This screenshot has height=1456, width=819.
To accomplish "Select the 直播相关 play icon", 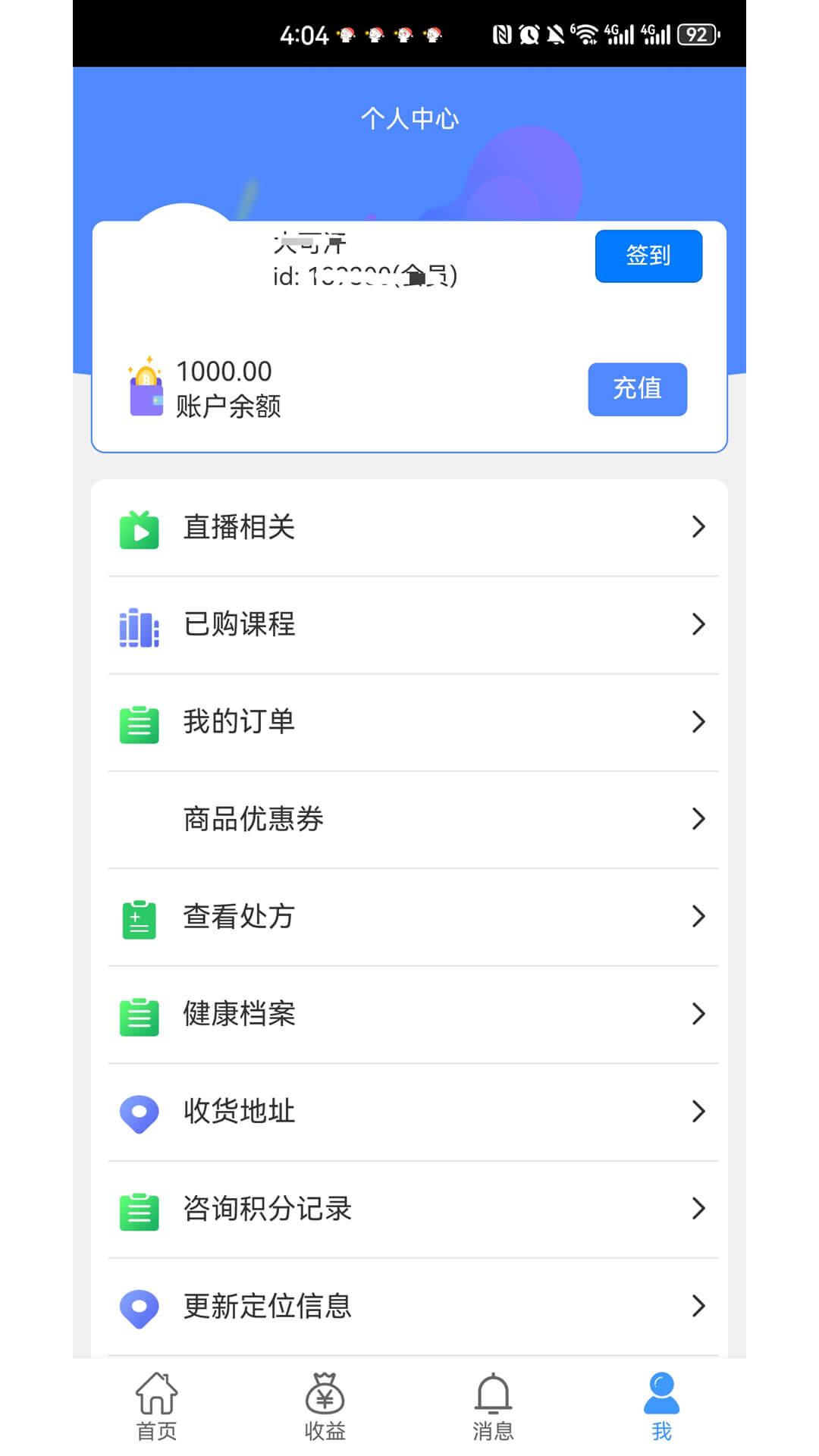I will (x=139, y=529).
